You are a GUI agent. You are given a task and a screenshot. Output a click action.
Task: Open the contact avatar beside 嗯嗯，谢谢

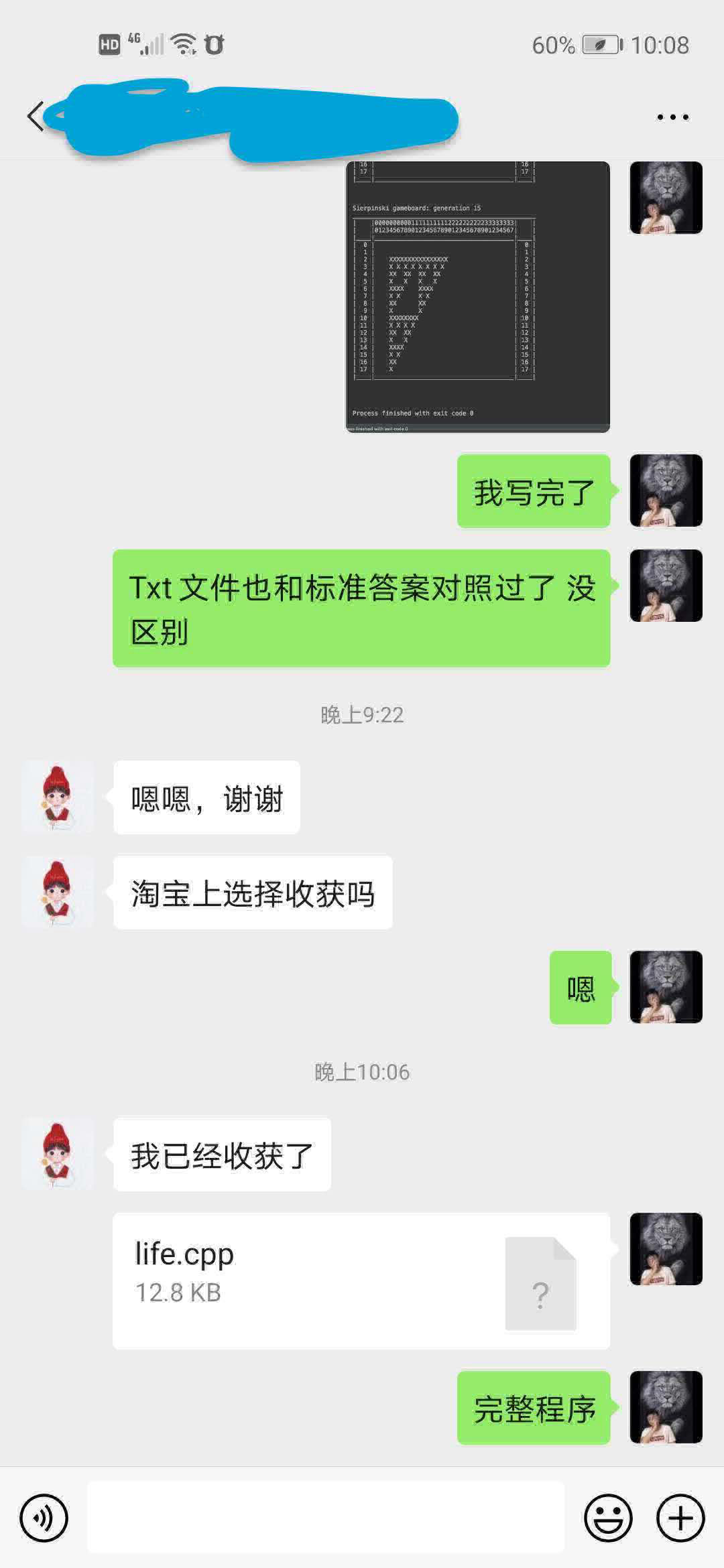58,797
